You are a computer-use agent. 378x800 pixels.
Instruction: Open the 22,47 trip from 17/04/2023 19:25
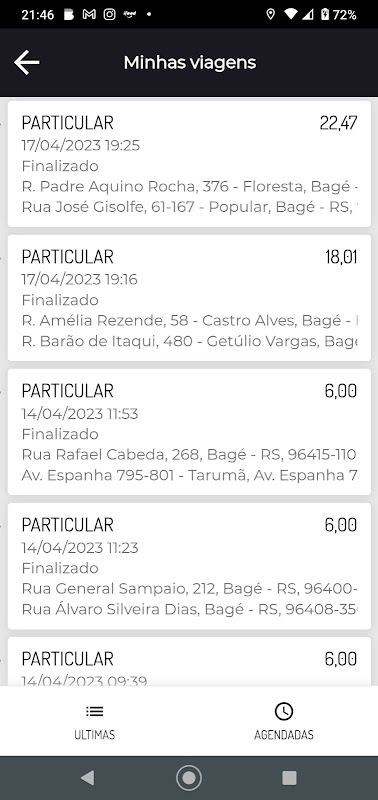189,164
